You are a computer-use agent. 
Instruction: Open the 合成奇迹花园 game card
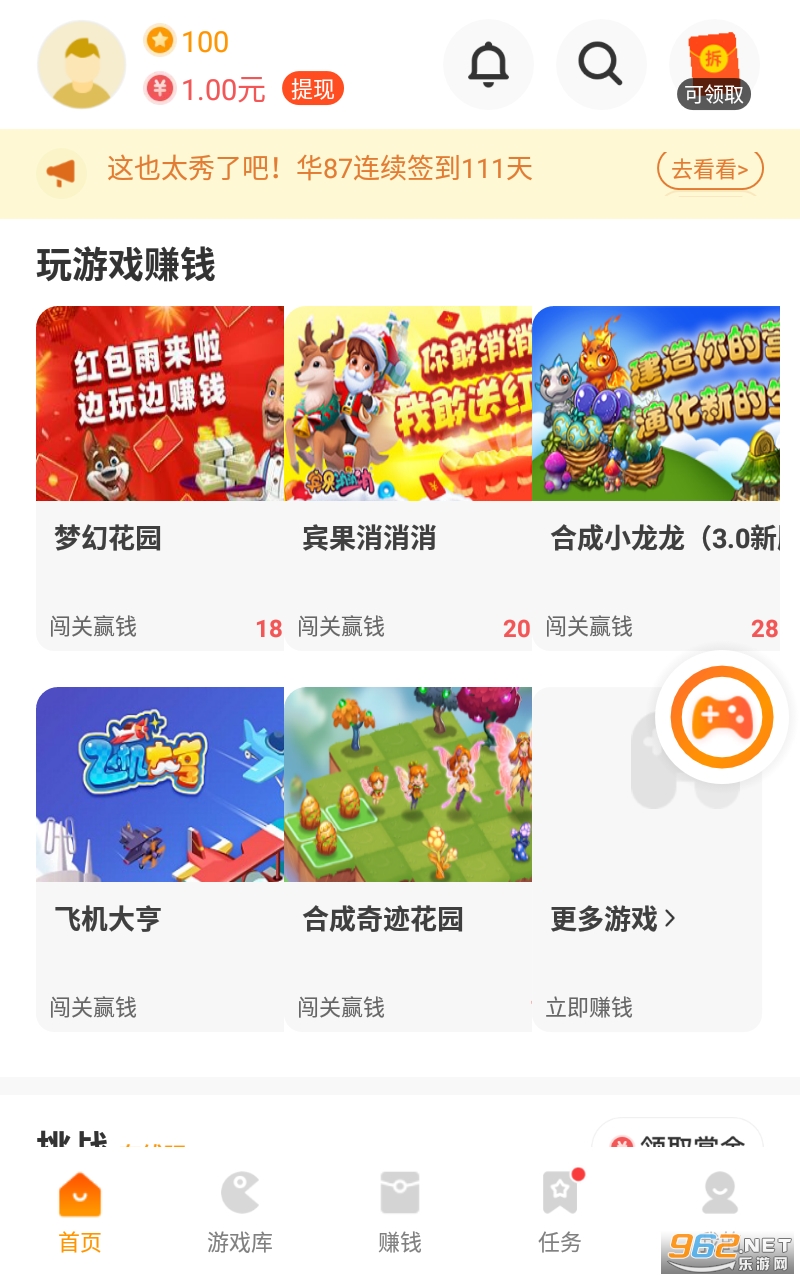pos(408,859)
